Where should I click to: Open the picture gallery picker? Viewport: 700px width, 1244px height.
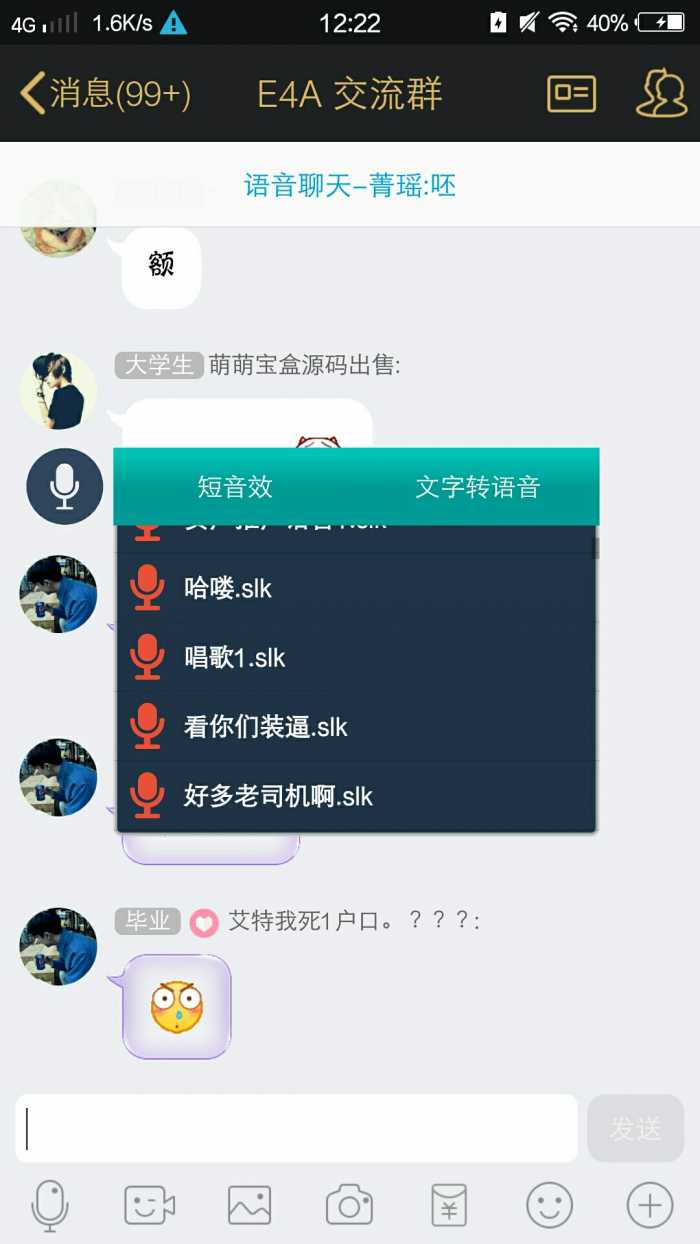coord(249,1205)
